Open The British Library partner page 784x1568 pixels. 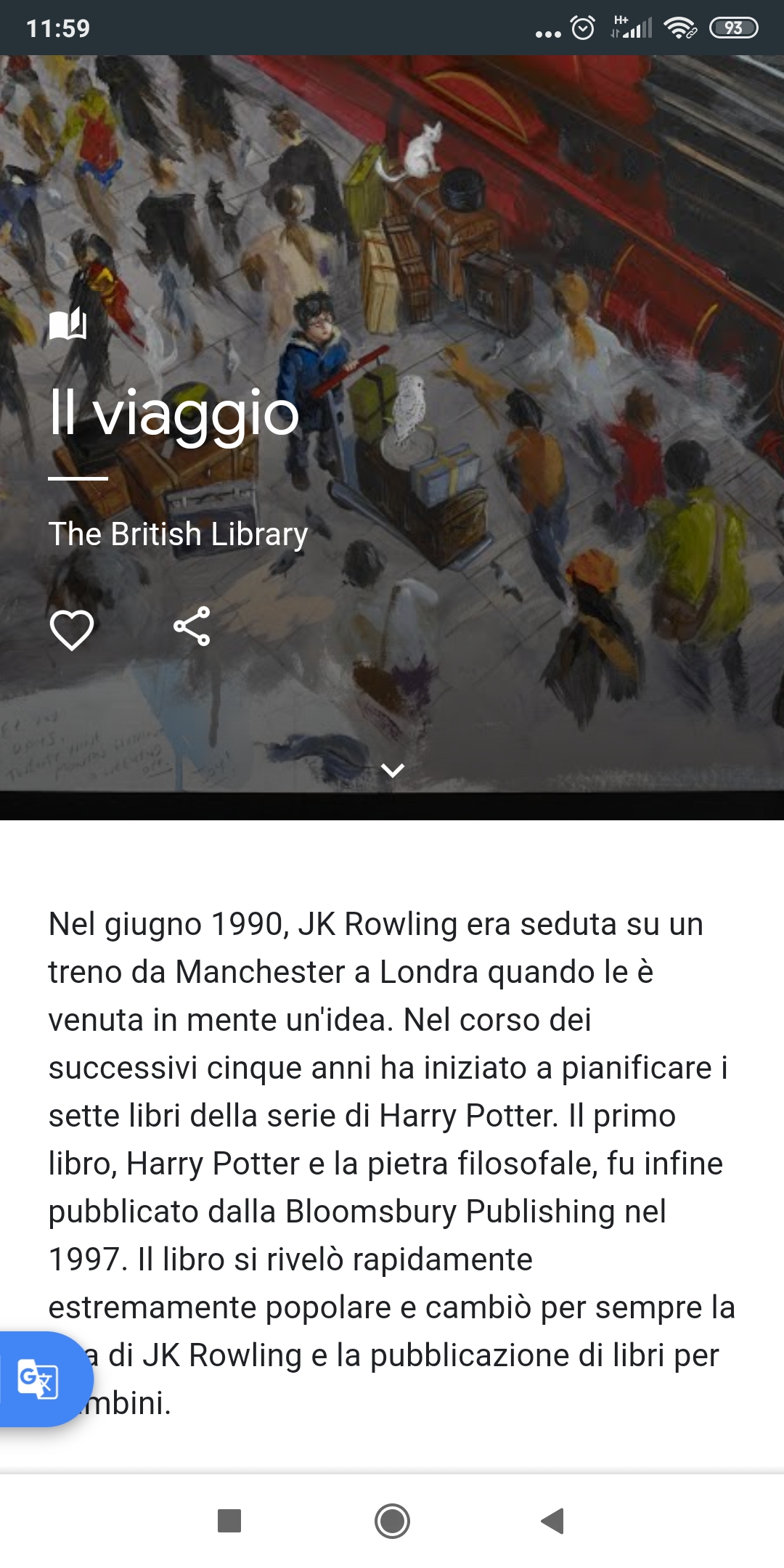[178, 534]
